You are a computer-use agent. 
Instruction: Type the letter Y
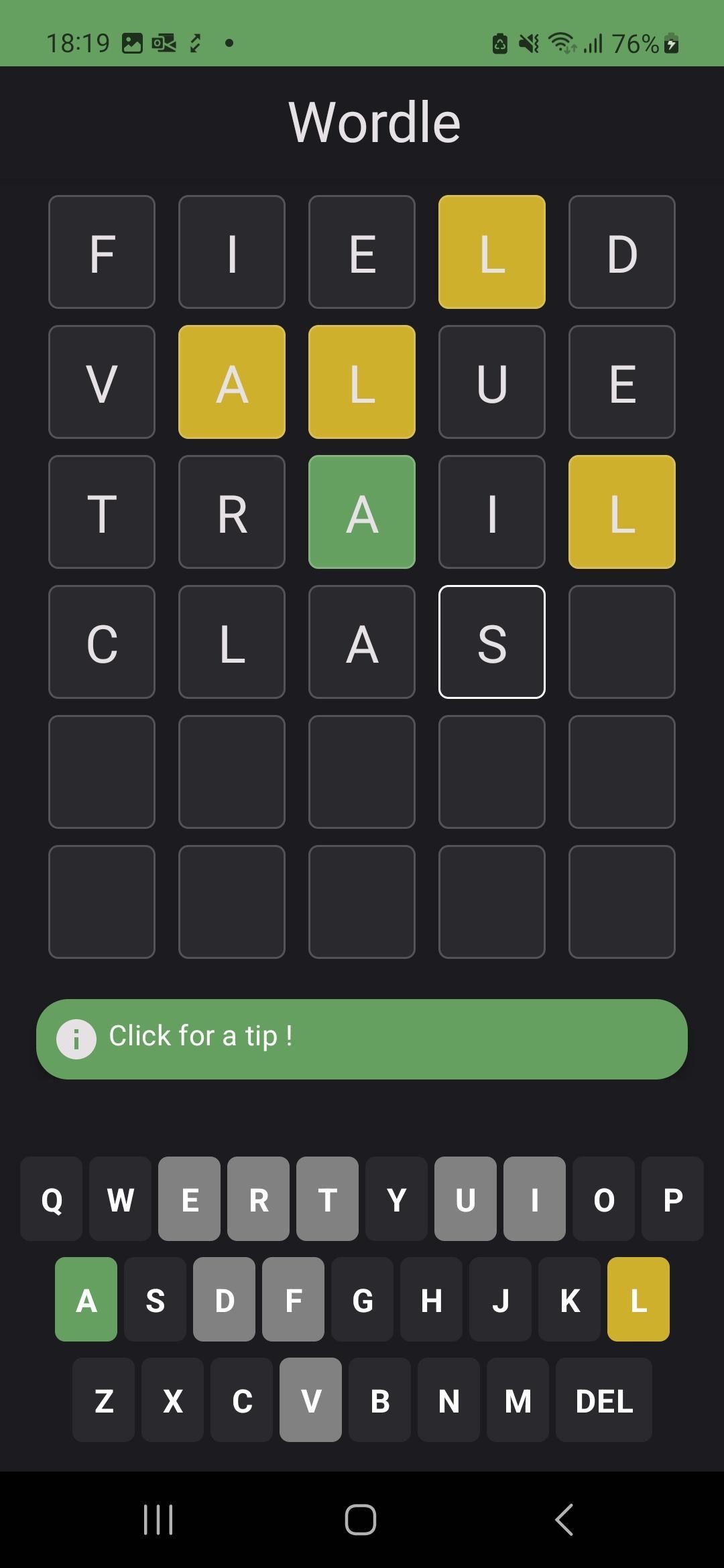click(396, 1199)
